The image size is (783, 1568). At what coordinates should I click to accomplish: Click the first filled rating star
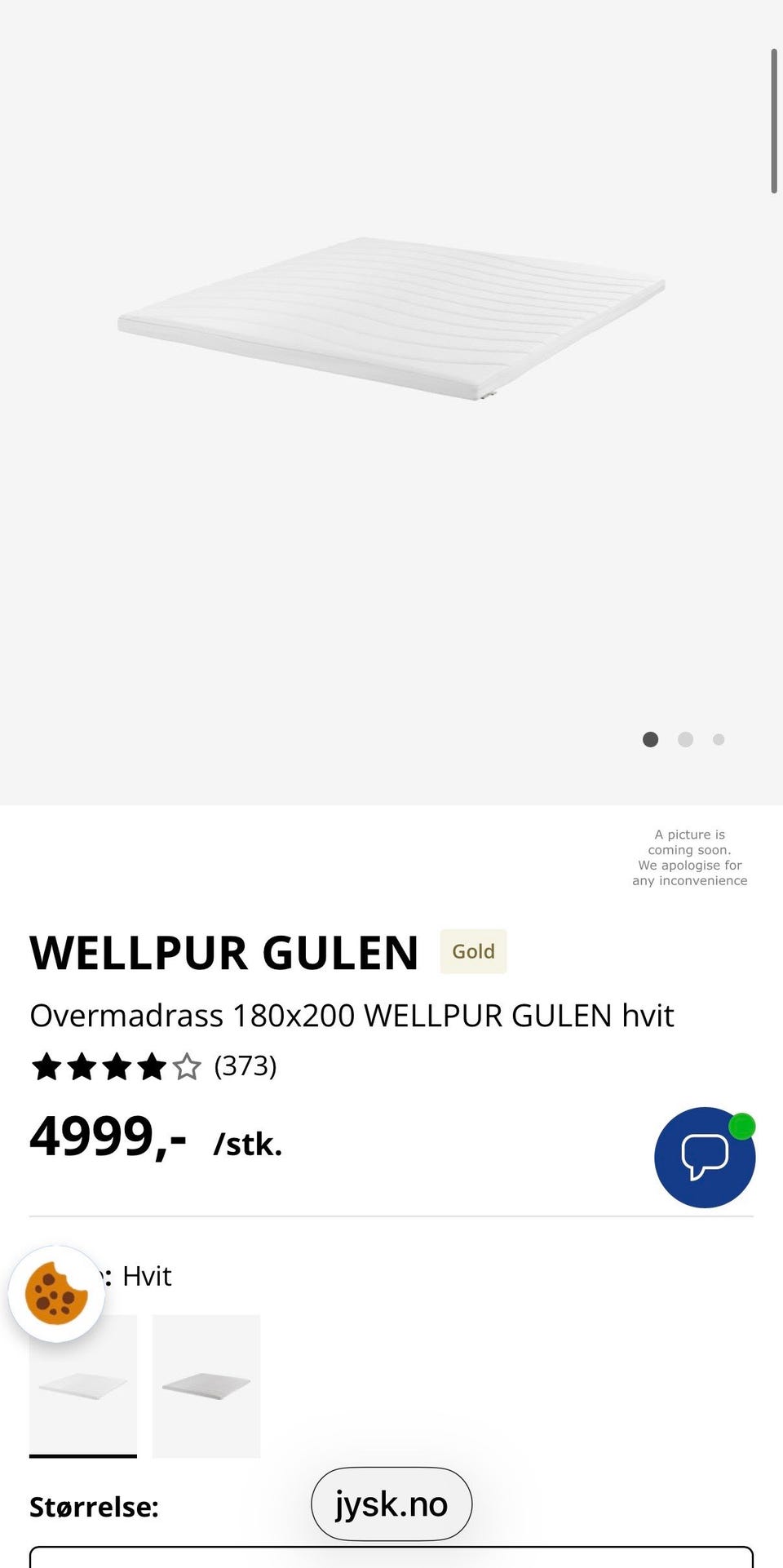tap(46, 1065)
